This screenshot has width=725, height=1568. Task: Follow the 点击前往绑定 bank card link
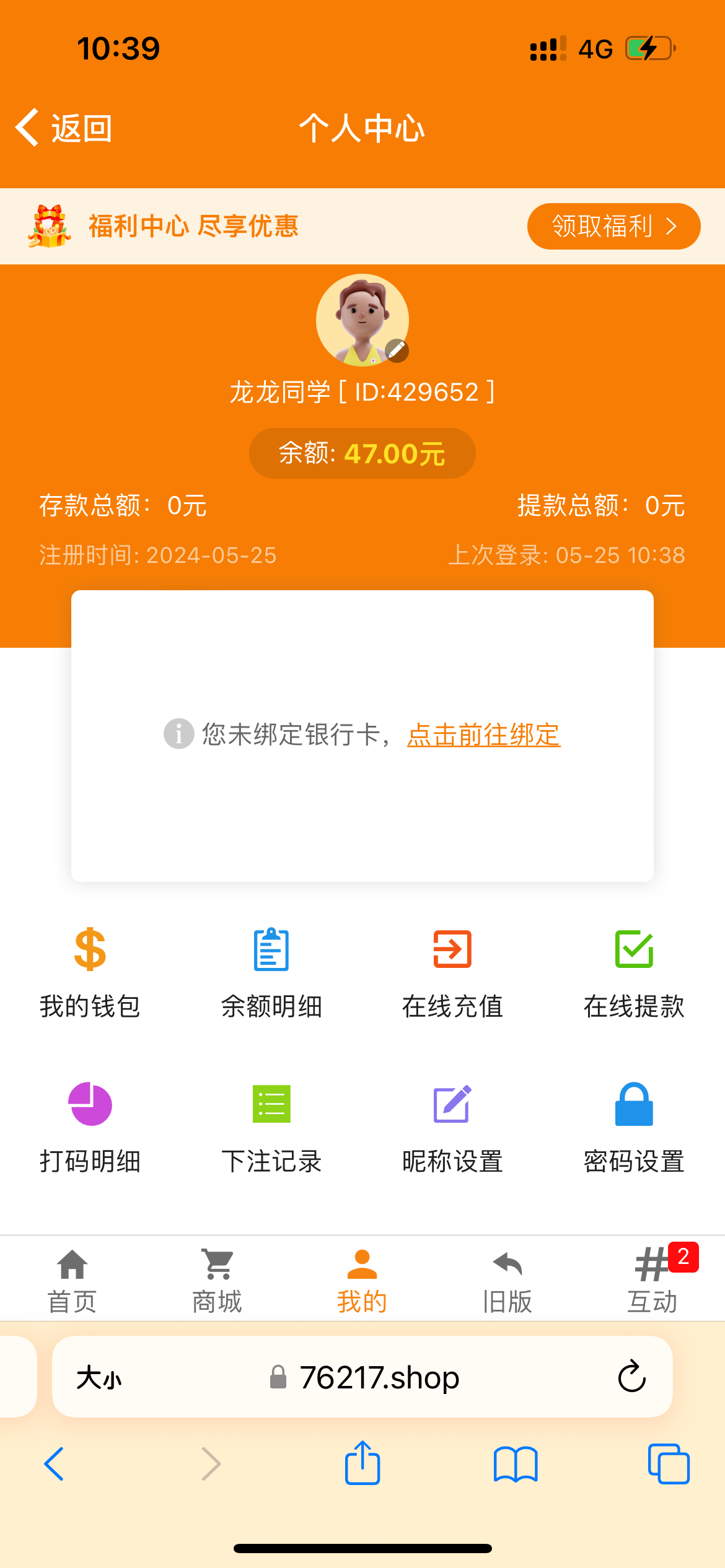coord(483,734)
